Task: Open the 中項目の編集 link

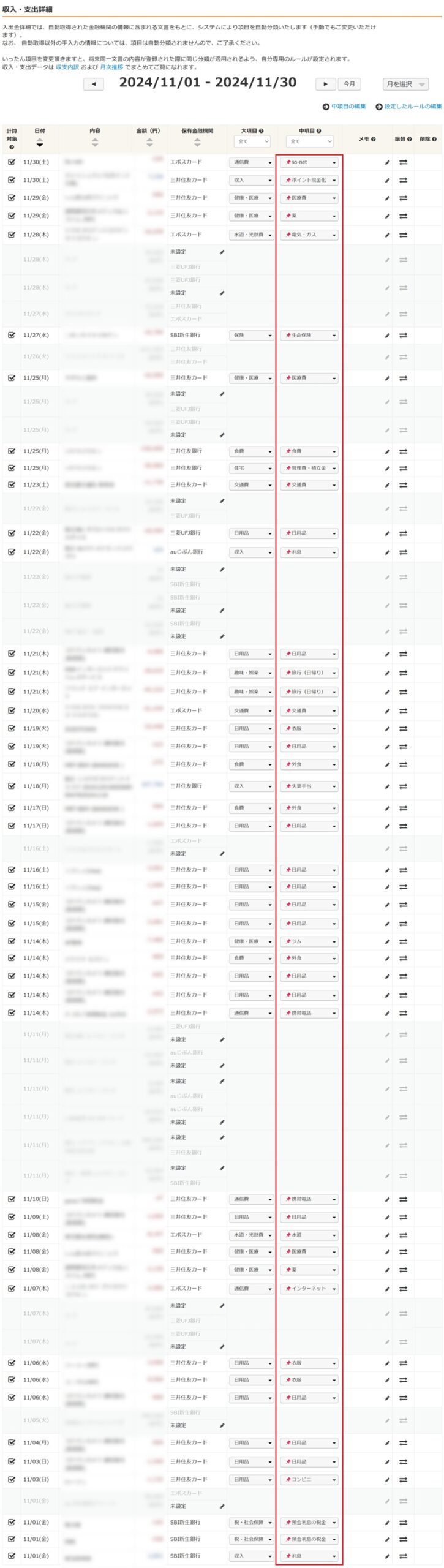Action: [348, 107]
